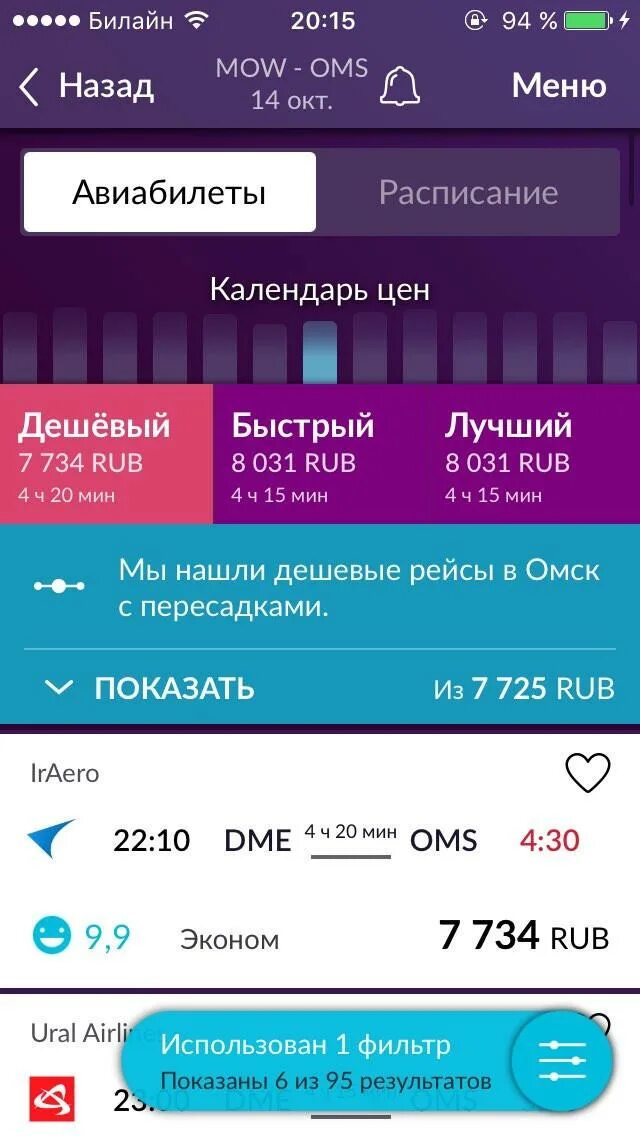Open the price alert bell
The image size is (640, 1136).
(x=400, y=86)
